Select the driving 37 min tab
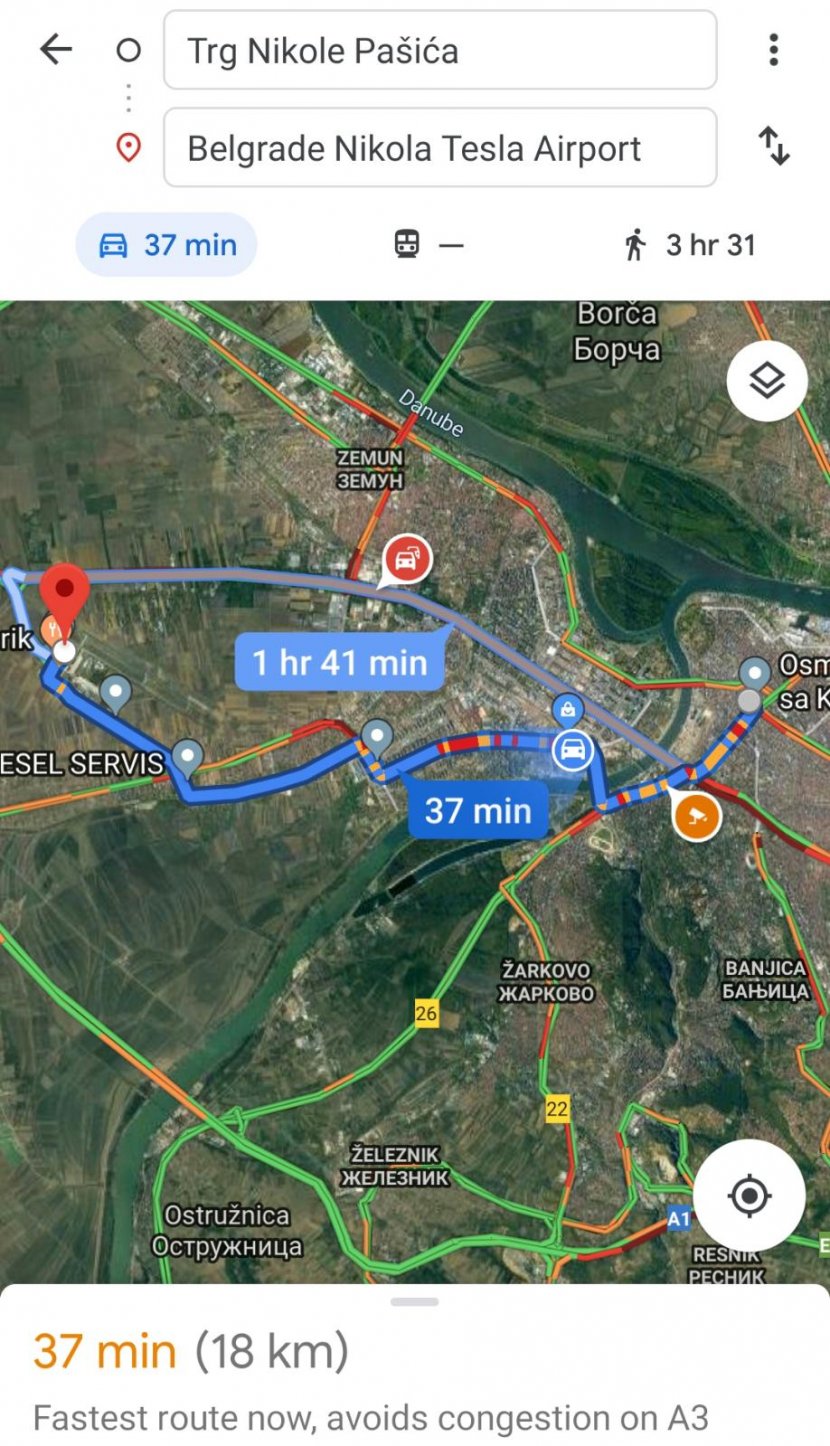The width and height of the screenshot is (830, 1446). click(x=167, y=245)
